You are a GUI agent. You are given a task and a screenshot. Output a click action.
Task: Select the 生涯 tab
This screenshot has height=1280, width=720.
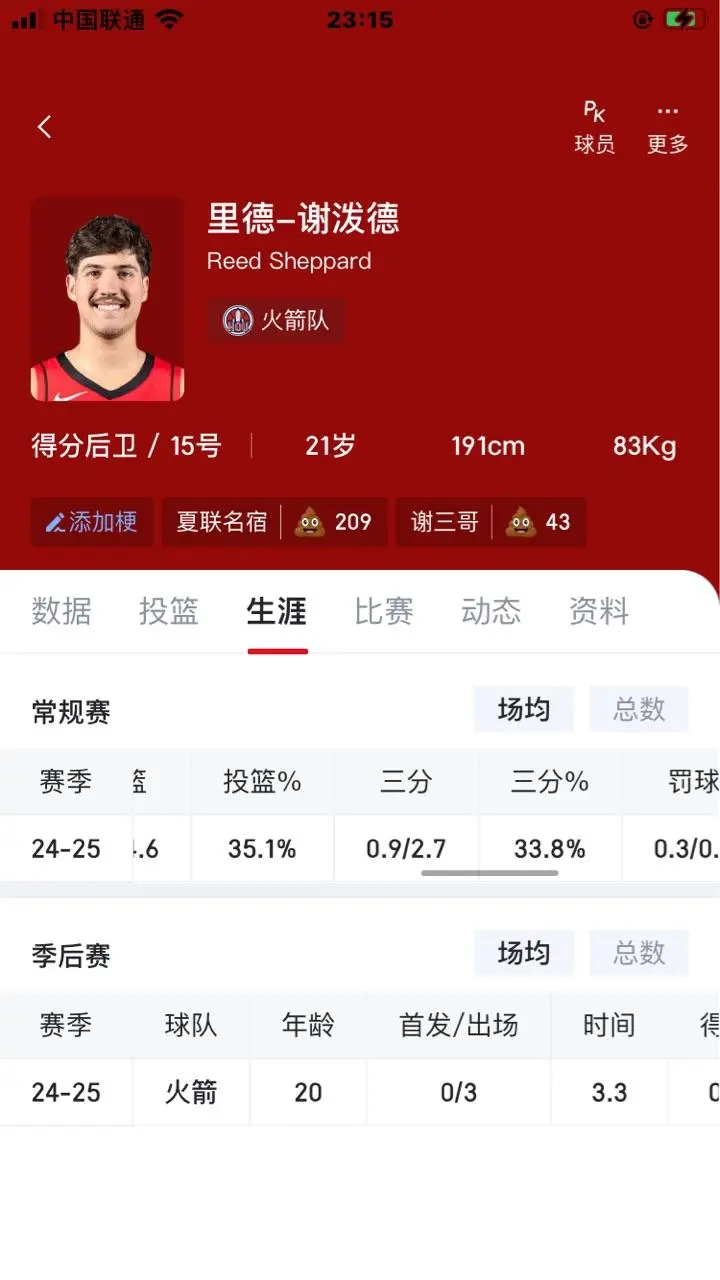[x=277, y=611]
